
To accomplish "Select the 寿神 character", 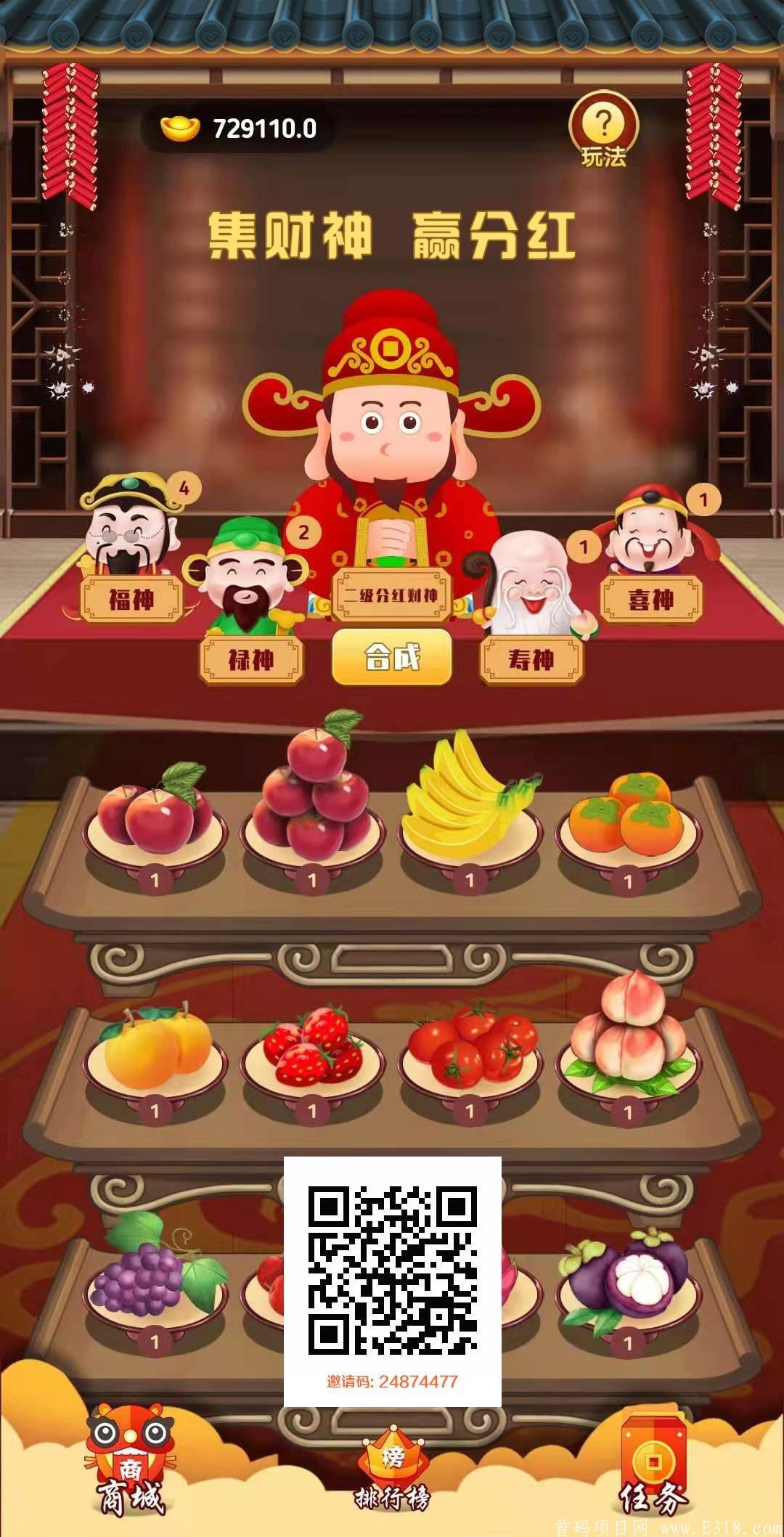I will [531, 659].
